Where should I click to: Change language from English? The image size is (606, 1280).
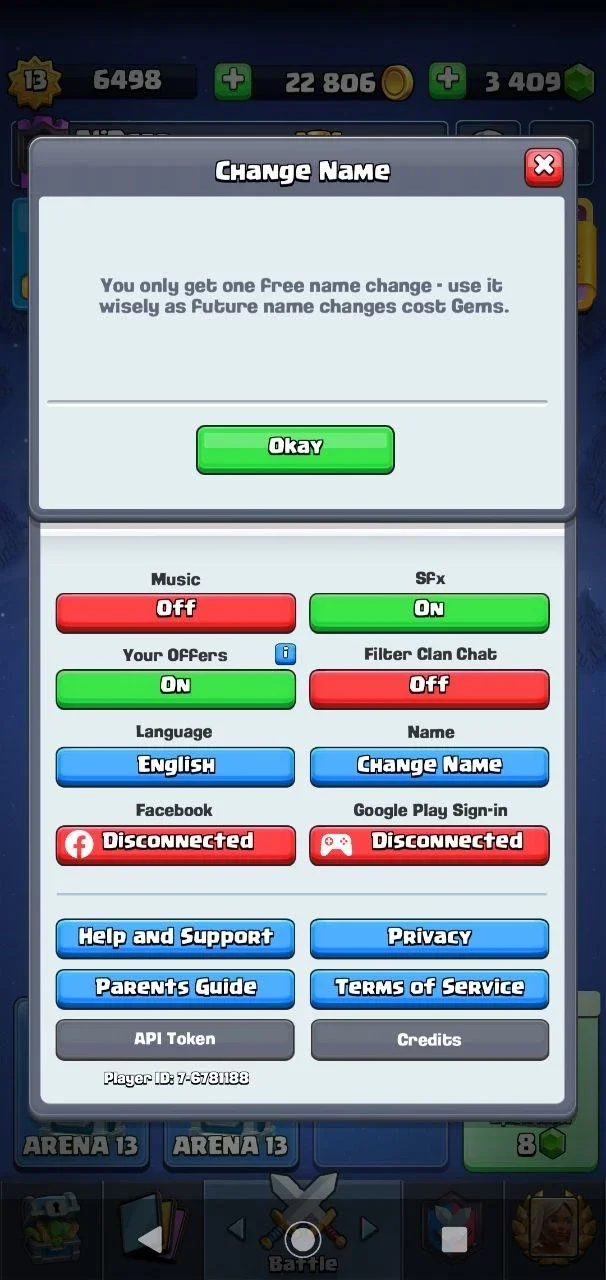176,767
